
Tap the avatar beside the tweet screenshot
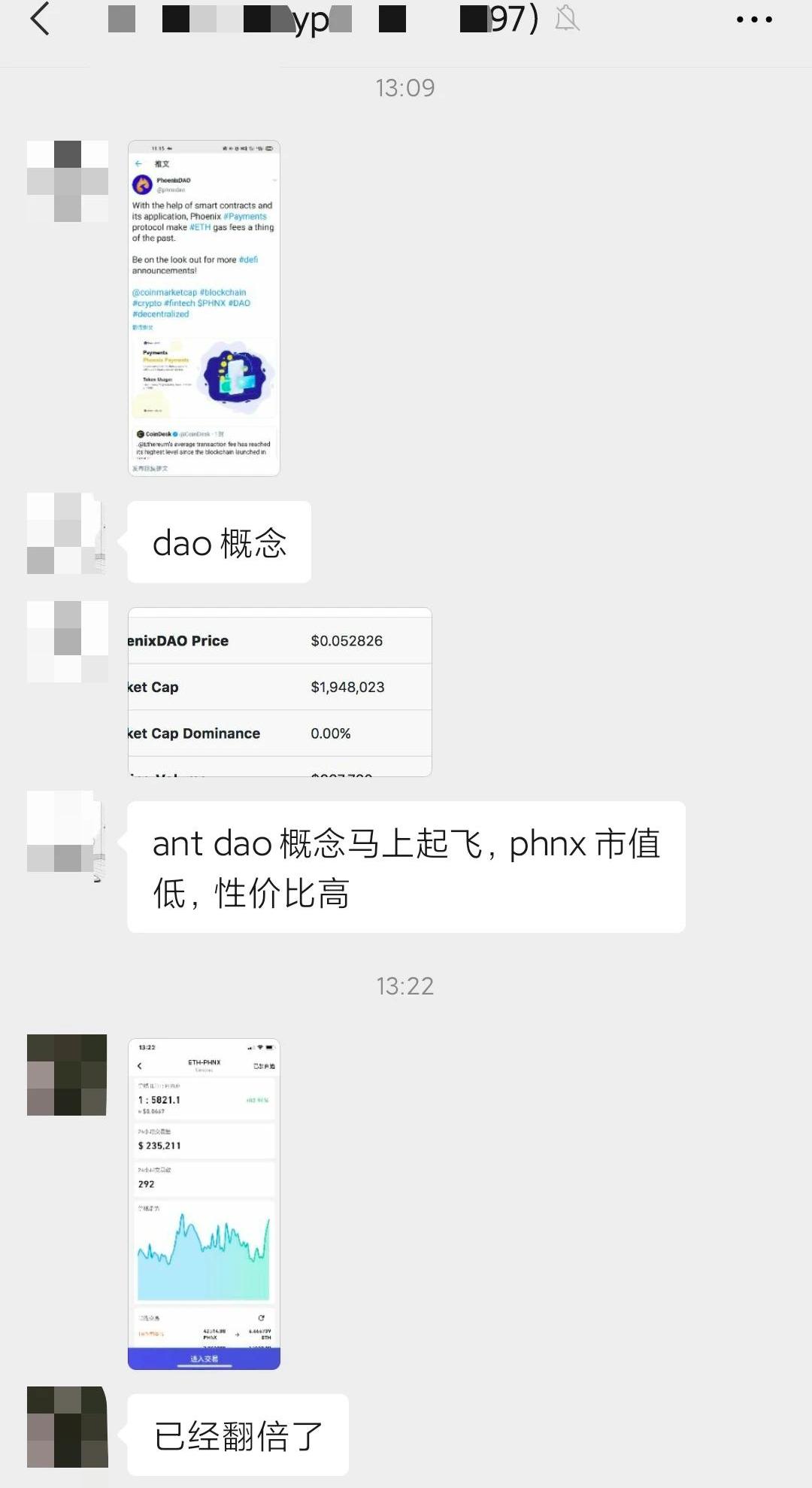68,181
